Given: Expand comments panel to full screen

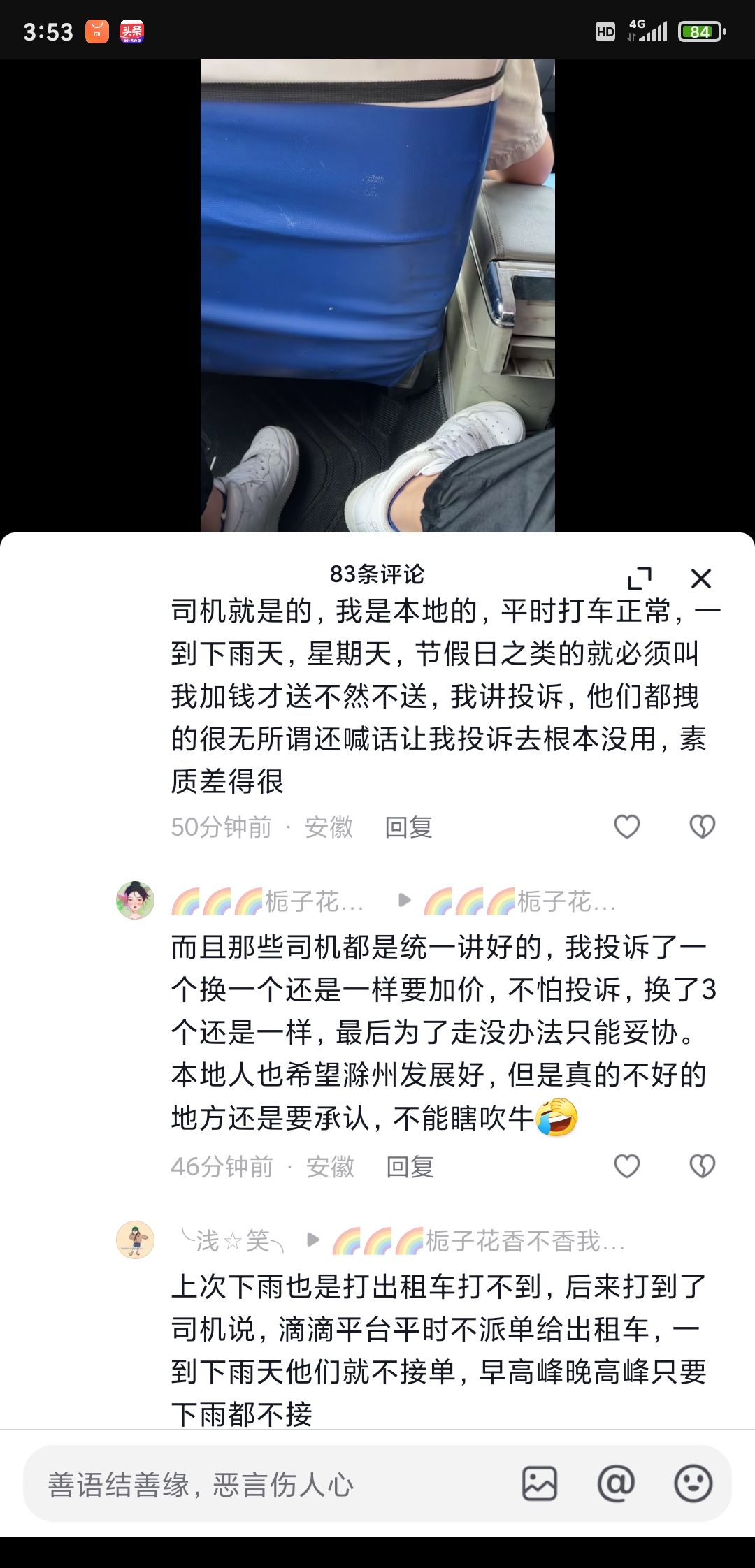Looking at the screenshot, I should [x=639, y=579].
